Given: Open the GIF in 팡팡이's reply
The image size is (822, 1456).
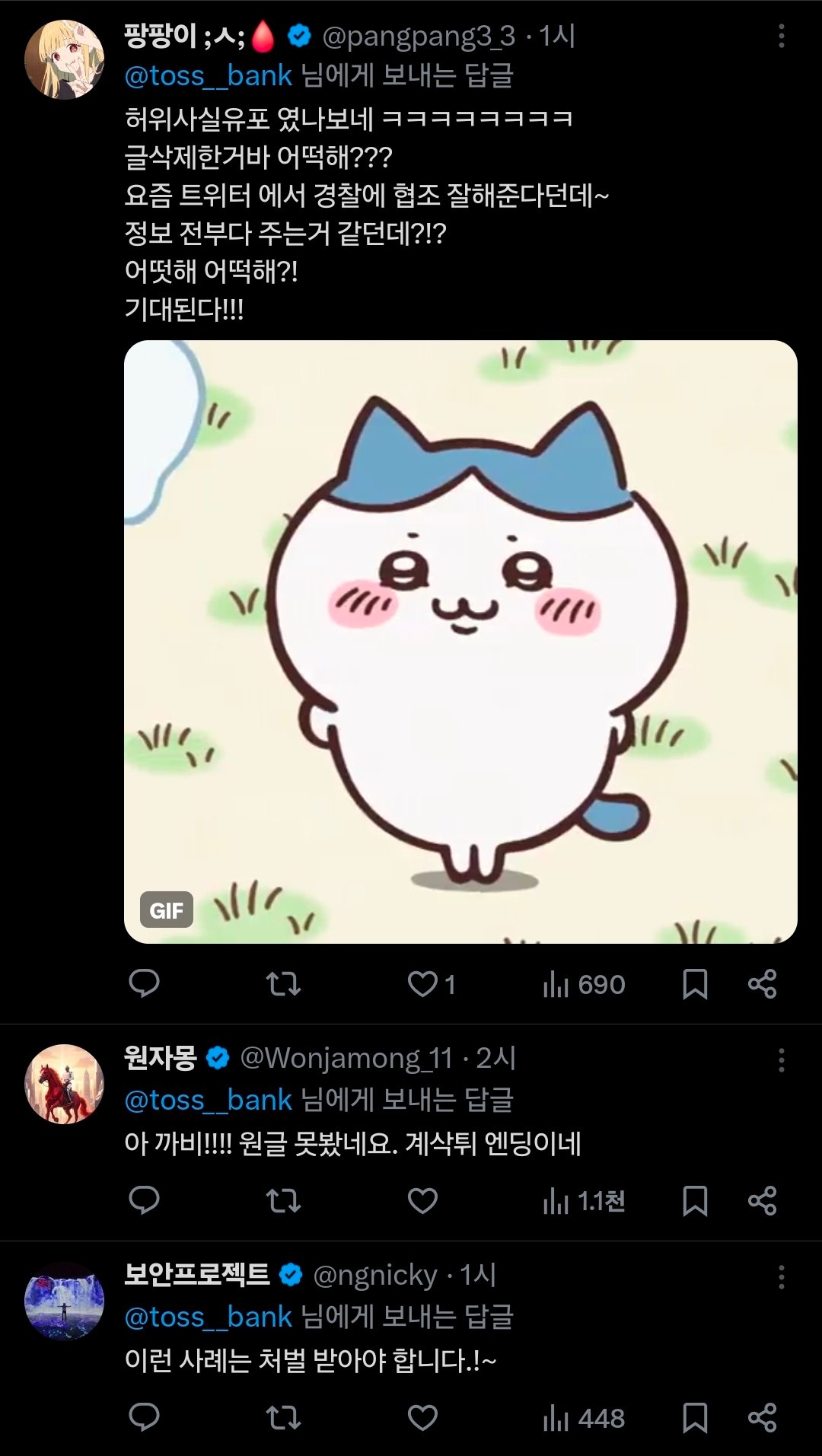Looking at the screenshot, I should pos(460,642).
